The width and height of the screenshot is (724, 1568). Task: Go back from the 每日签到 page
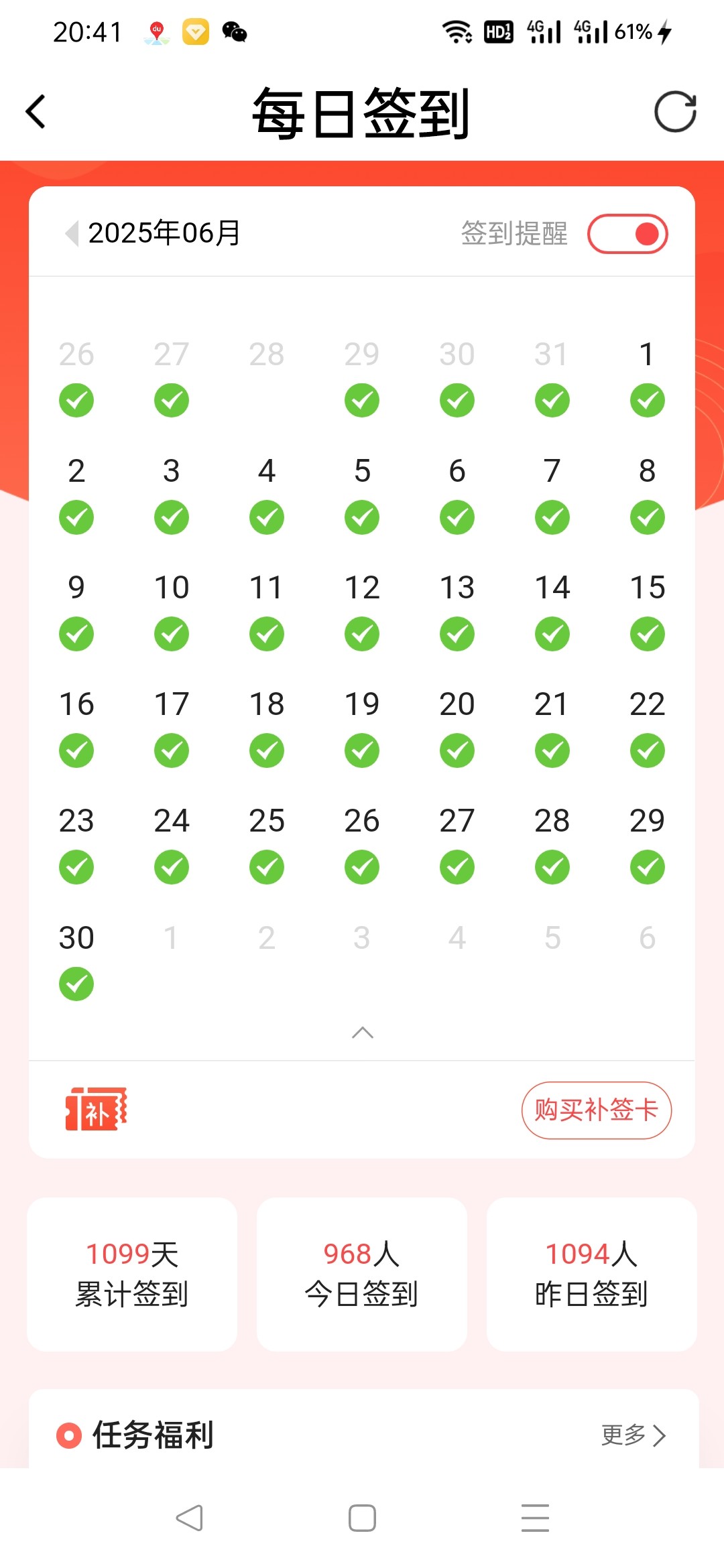pos(36,111)
